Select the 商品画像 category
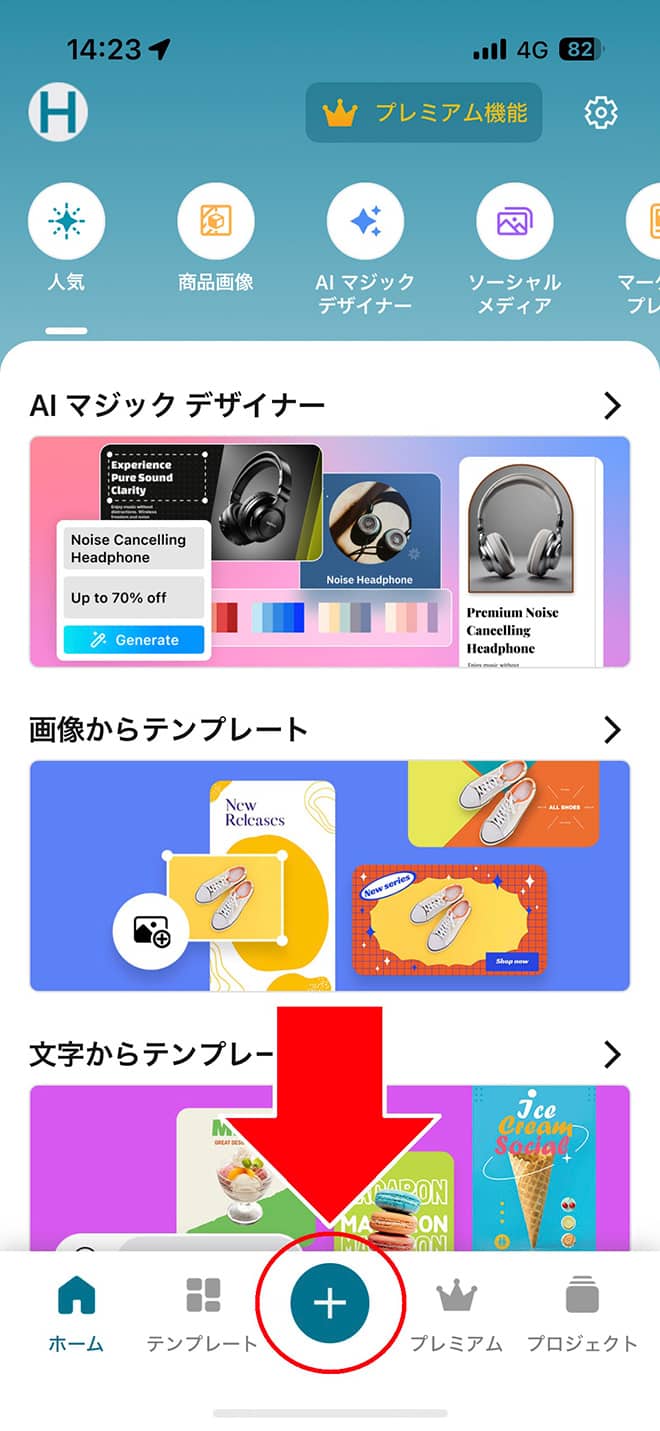660x1431 pixels. [216, 242]
